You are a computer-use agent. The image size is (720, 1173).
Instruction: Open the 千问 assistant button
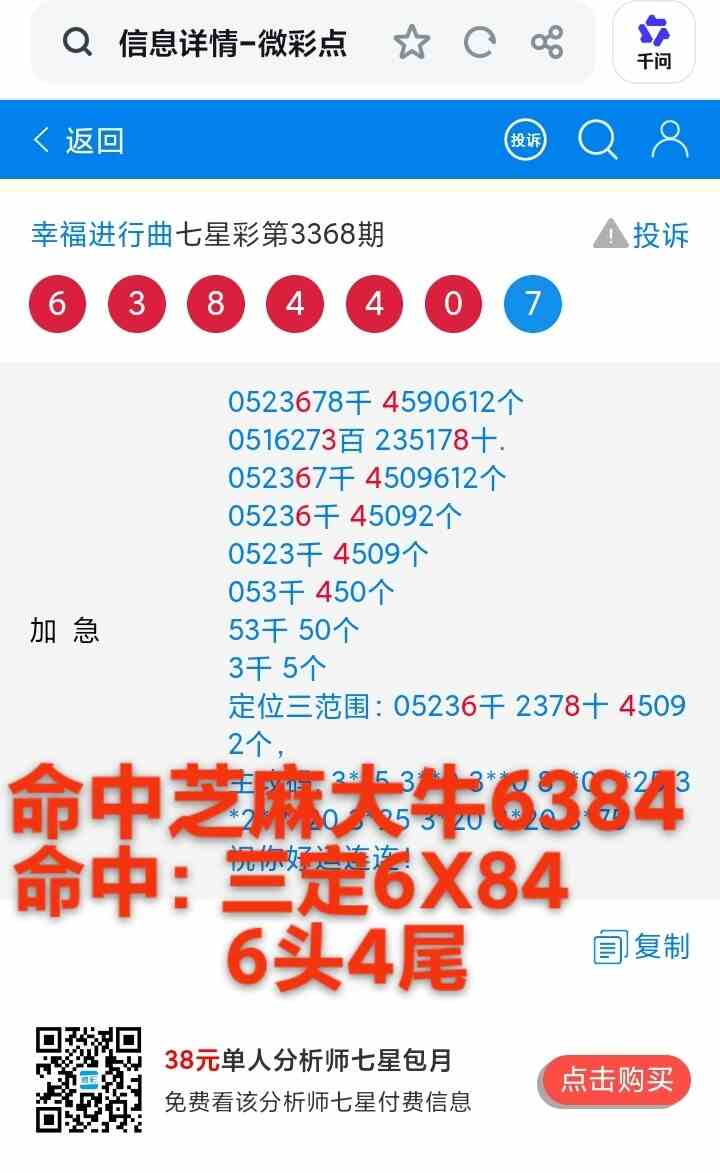653,43
